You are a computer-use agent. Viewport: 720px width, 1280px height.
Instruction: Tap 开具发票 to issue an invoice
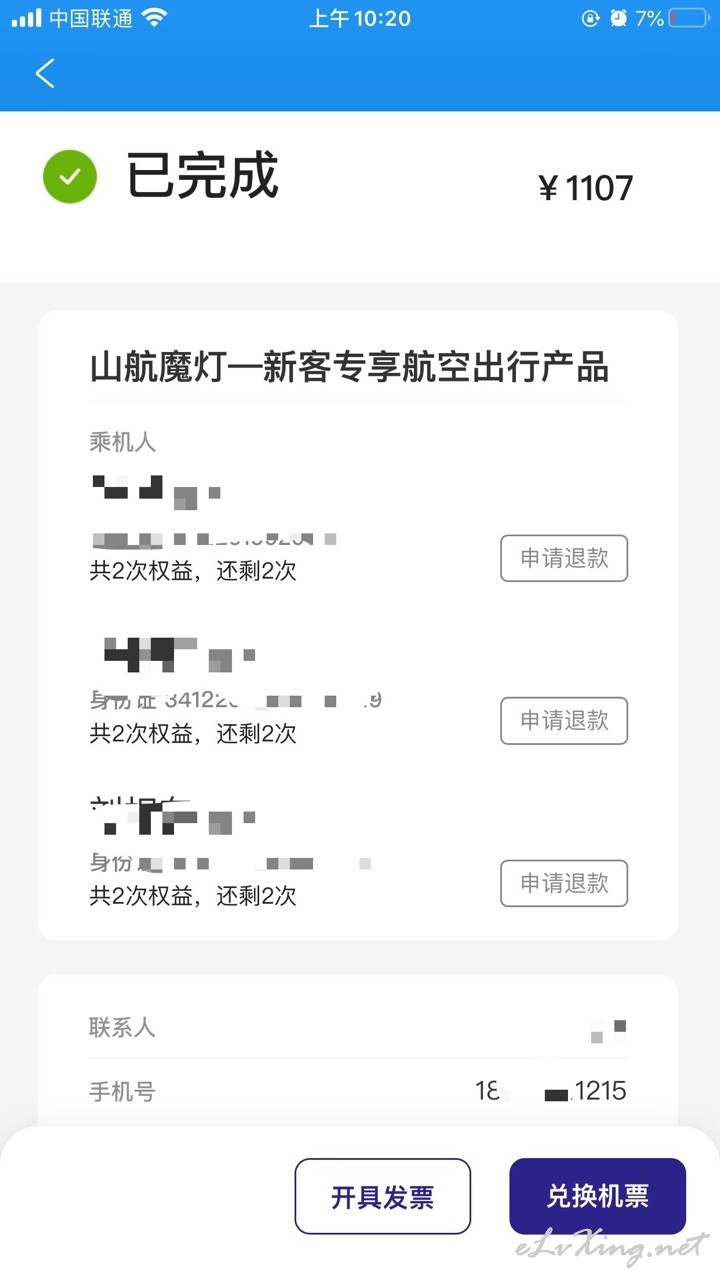pyautogui.click(x=382, y=1196)
